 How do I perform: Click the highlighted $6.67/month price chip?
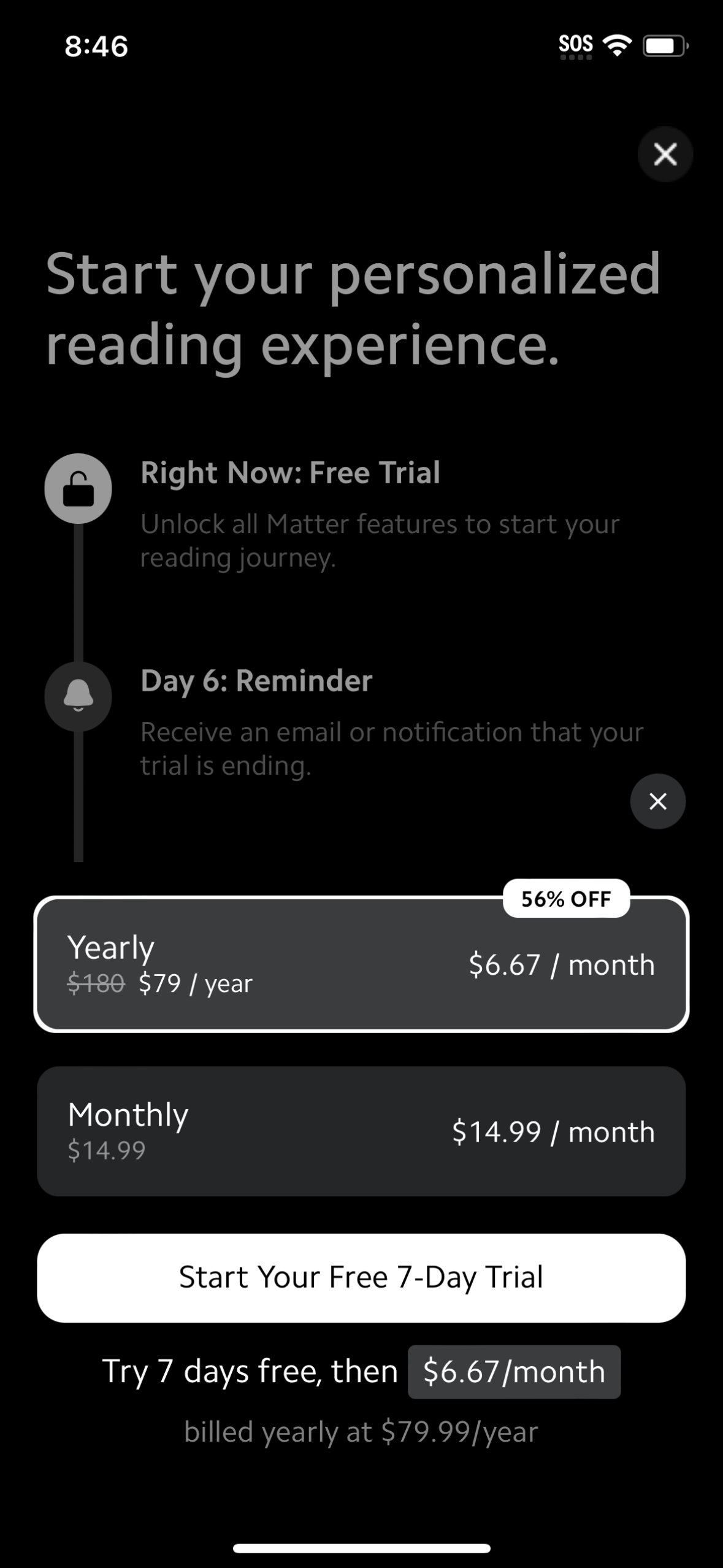click(514, 1370)
